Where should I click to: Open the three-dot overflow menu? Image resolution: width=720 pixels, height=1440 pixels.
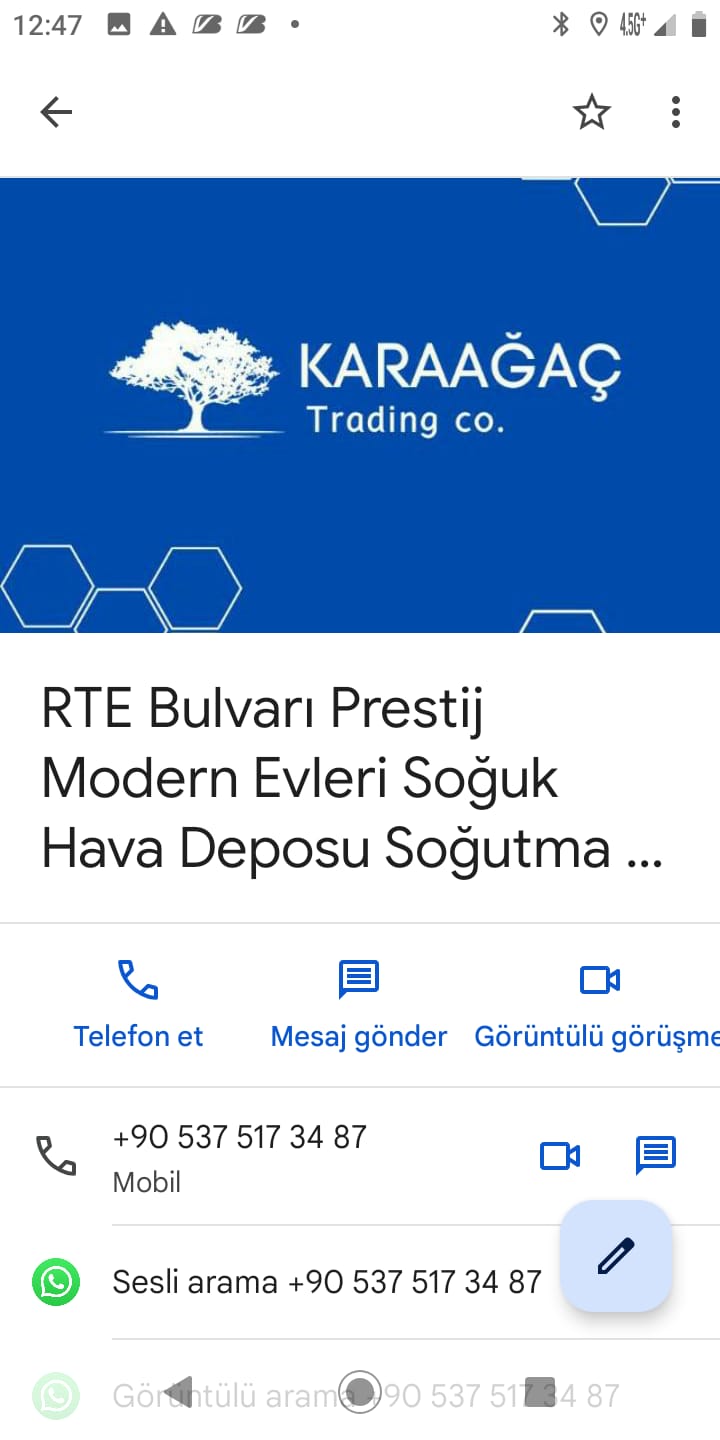pos(676,112)
